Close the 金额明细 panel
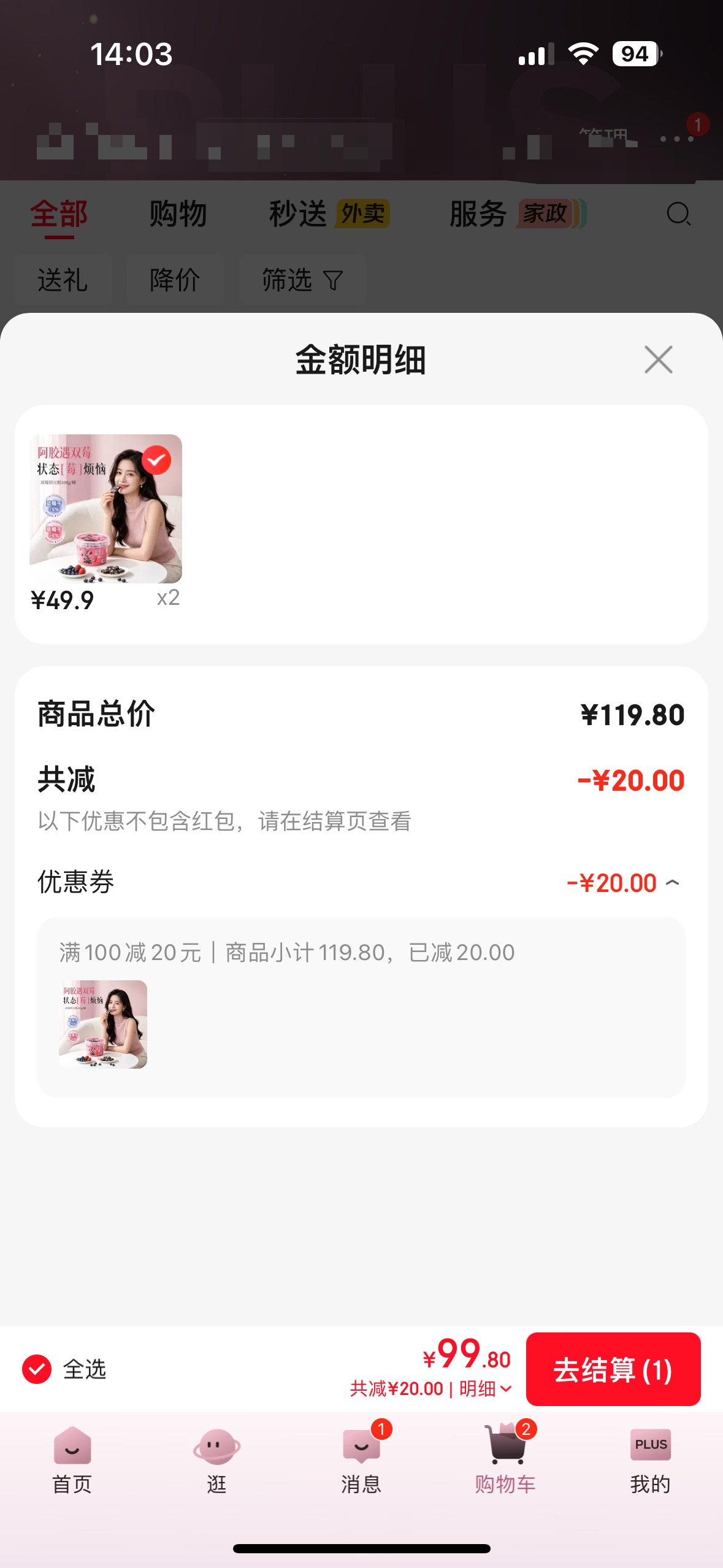The width and height of the screenshot is (723, 1568). tap(658, 359)
